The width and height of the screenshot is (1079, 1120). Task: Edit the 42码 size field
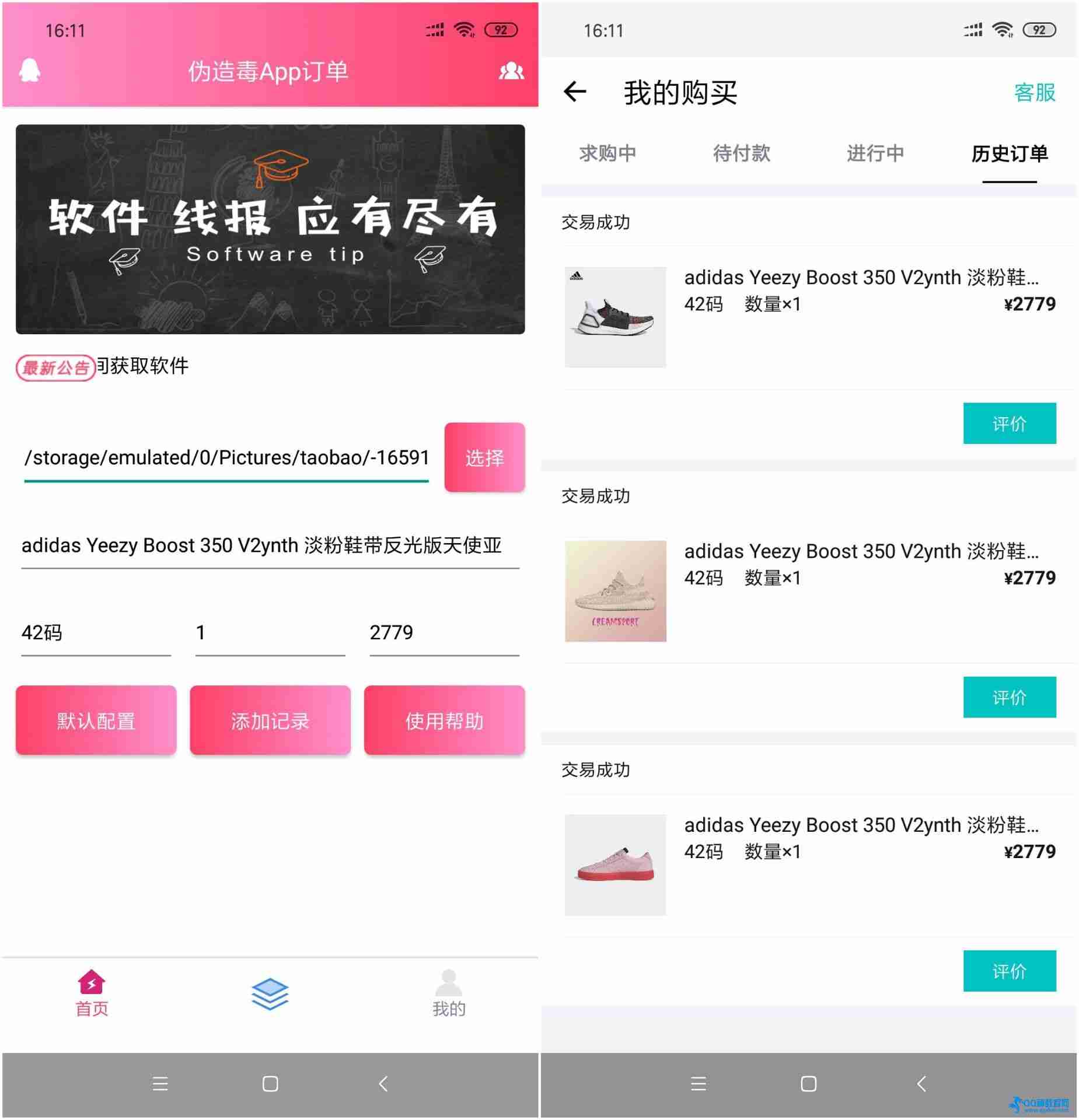pyautogui.click(x=96, y=633)
